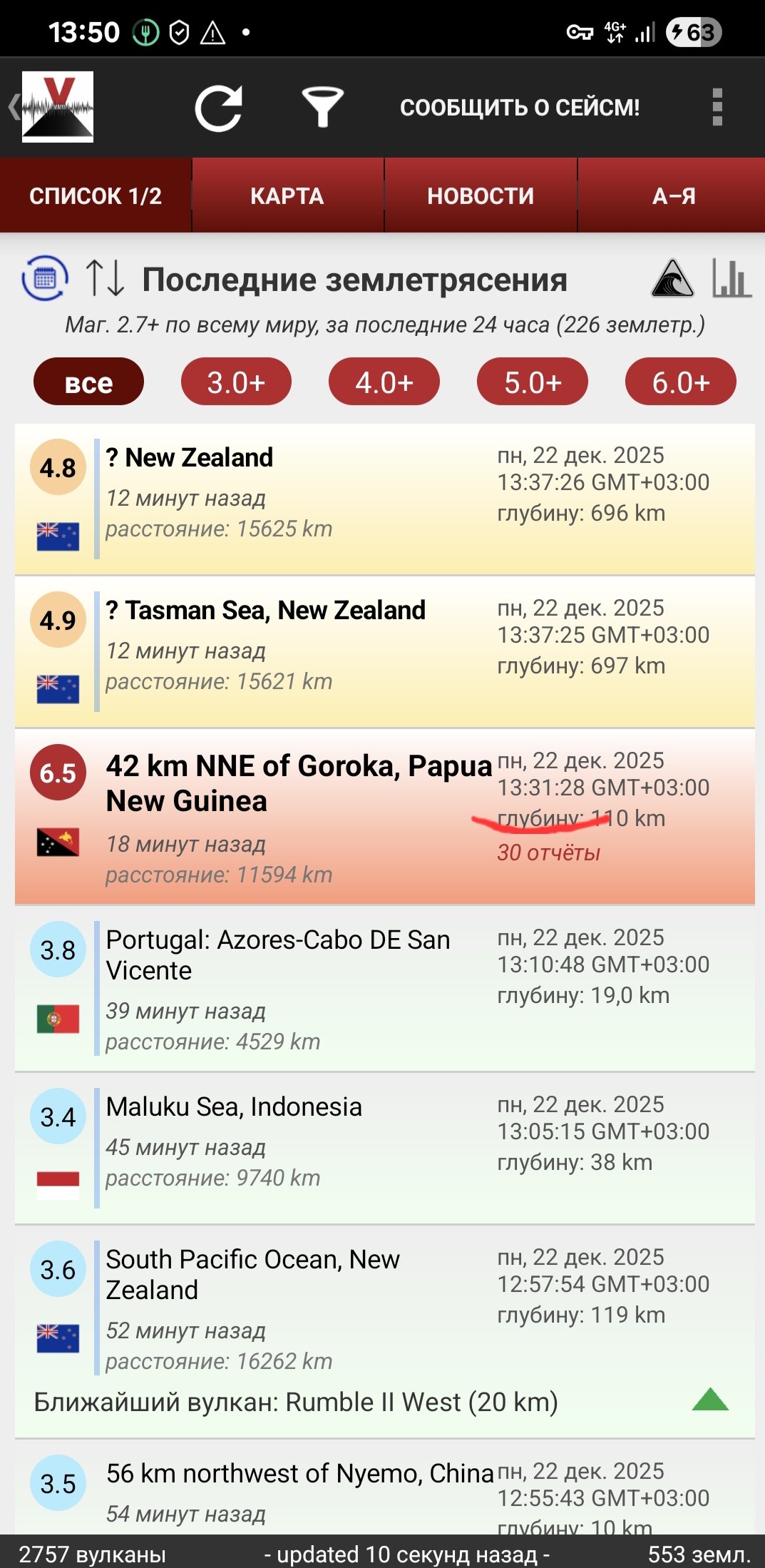Viewport: 765px width, 1568px height.
Task: Select the все magnitude chip
Action: (88, 382)
